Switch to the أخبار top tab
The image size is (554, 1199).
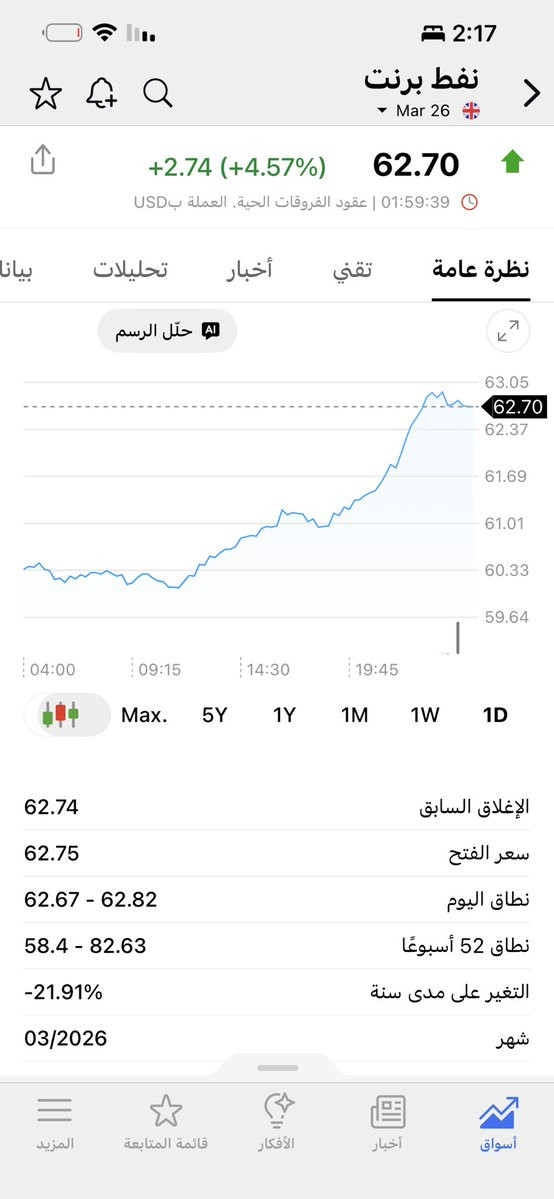pyautogui.click(x=249, y=269)
